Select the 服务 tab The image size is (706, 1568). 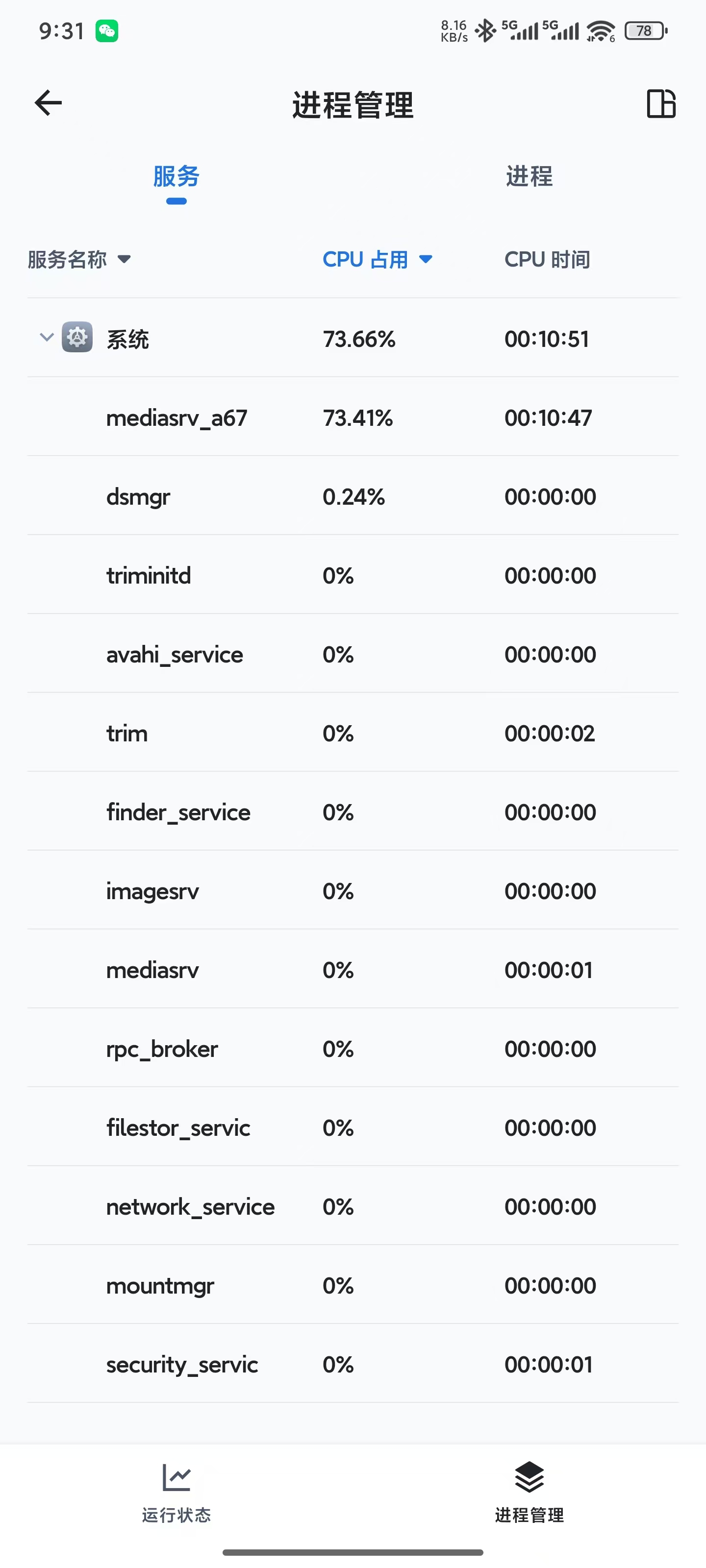[176, 176]
